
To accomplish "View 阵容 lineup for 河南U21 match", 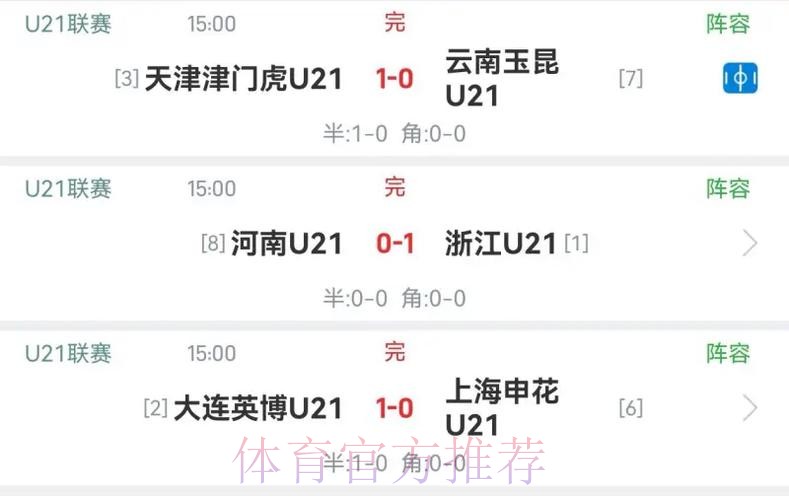I will coord(728,189).
